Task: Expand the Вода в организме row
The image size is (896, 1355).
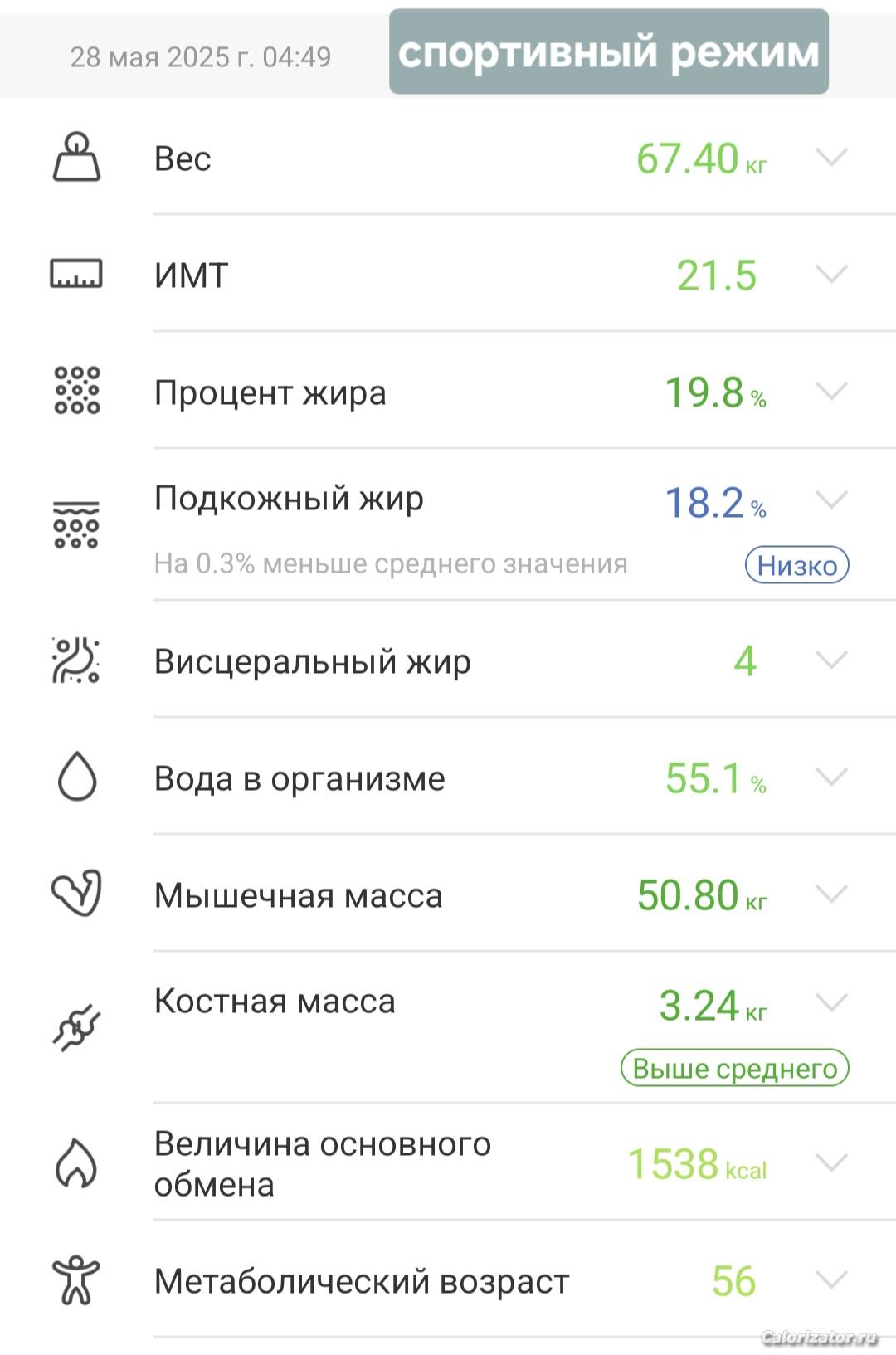Action: point(831,777)
